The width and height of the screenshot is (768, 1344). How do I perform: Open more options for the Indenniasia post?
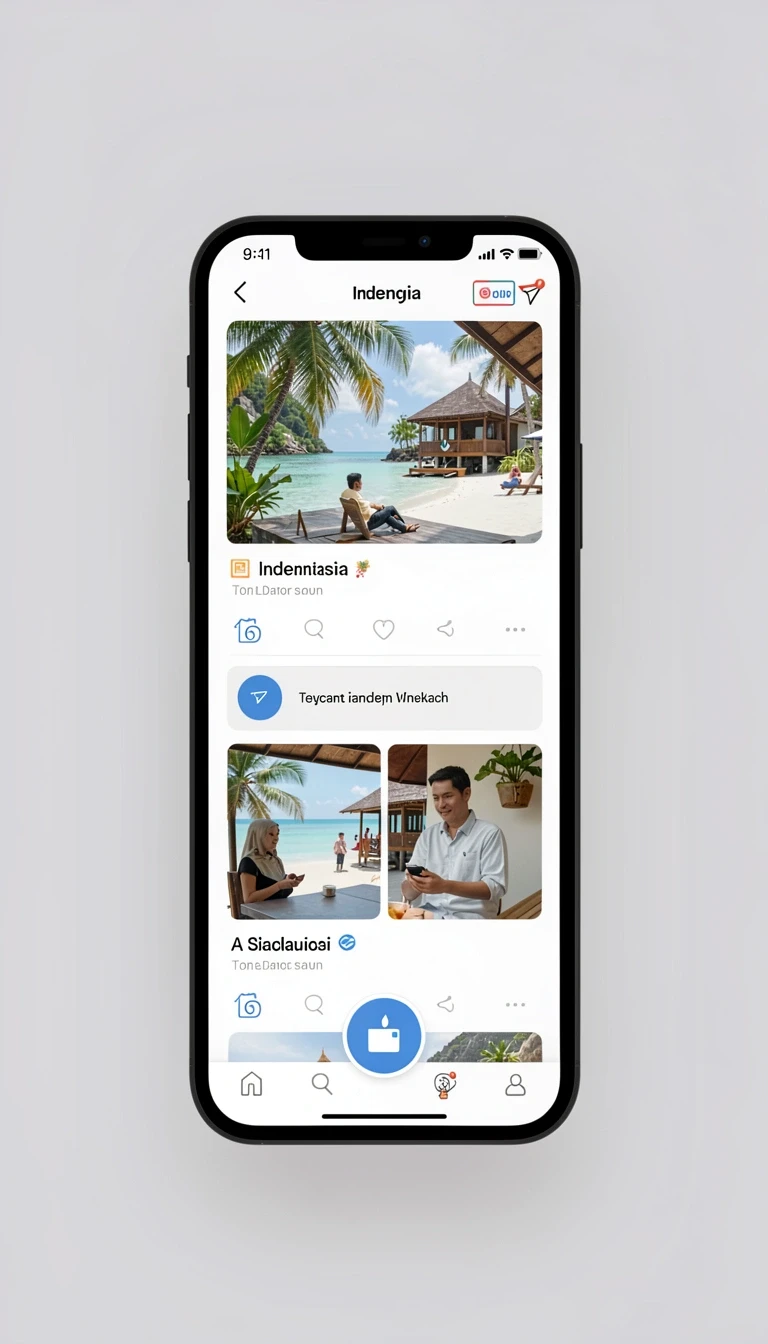pyautogui.click(x=515, y=630)
